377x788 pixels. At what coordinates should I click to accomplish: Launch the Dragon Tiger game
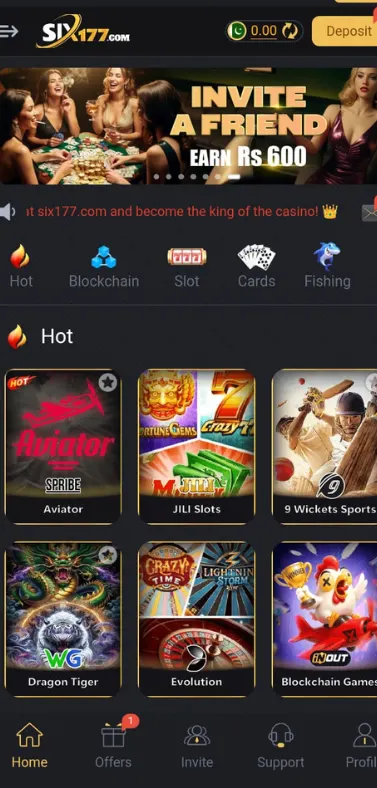click(x=63, y=619)
